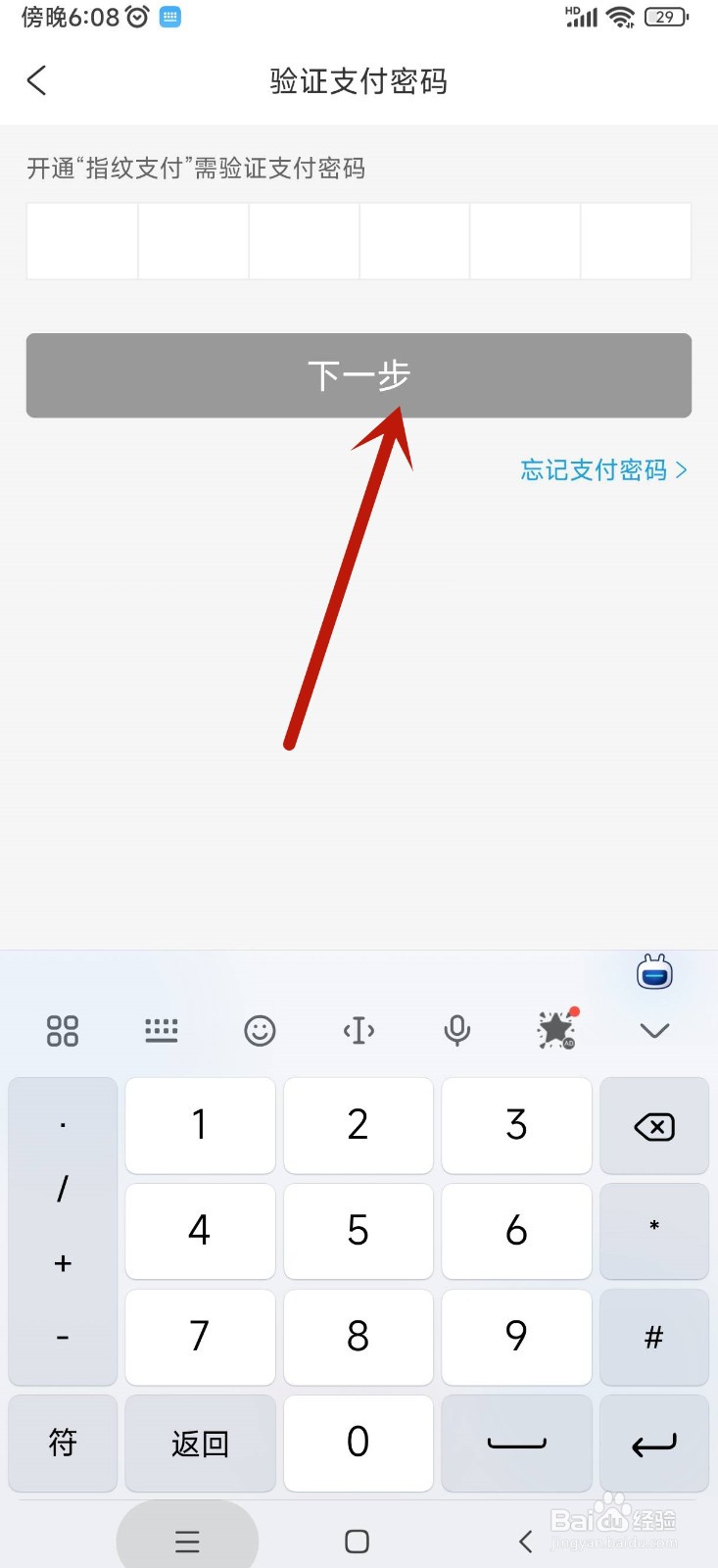This screenshot has height=1568, width=718.
Task: Switch keyboard layout using the keyboard icon
Action: (x=162, y=1030)
